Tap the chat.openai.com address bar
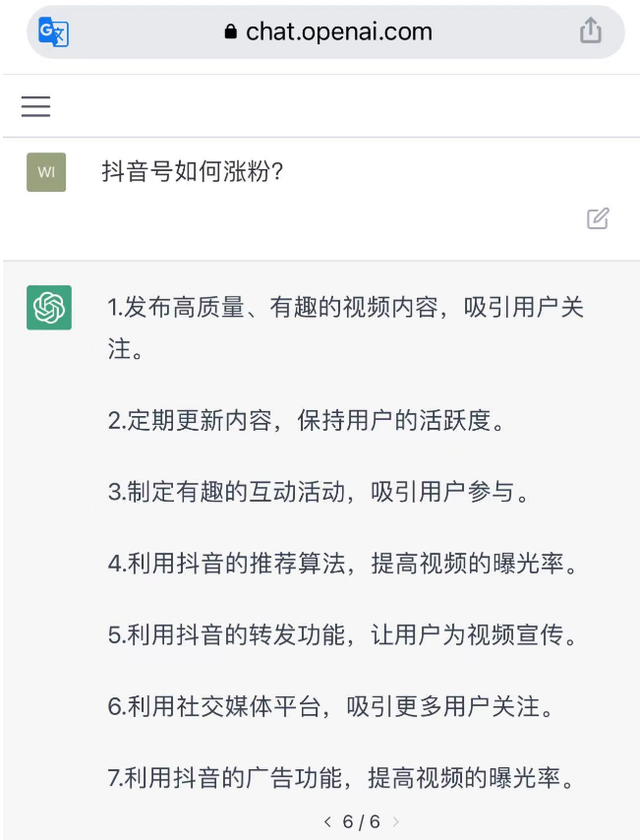Image resolution: width=640 pixels, height=840 pixels. (x=328, y=32)
